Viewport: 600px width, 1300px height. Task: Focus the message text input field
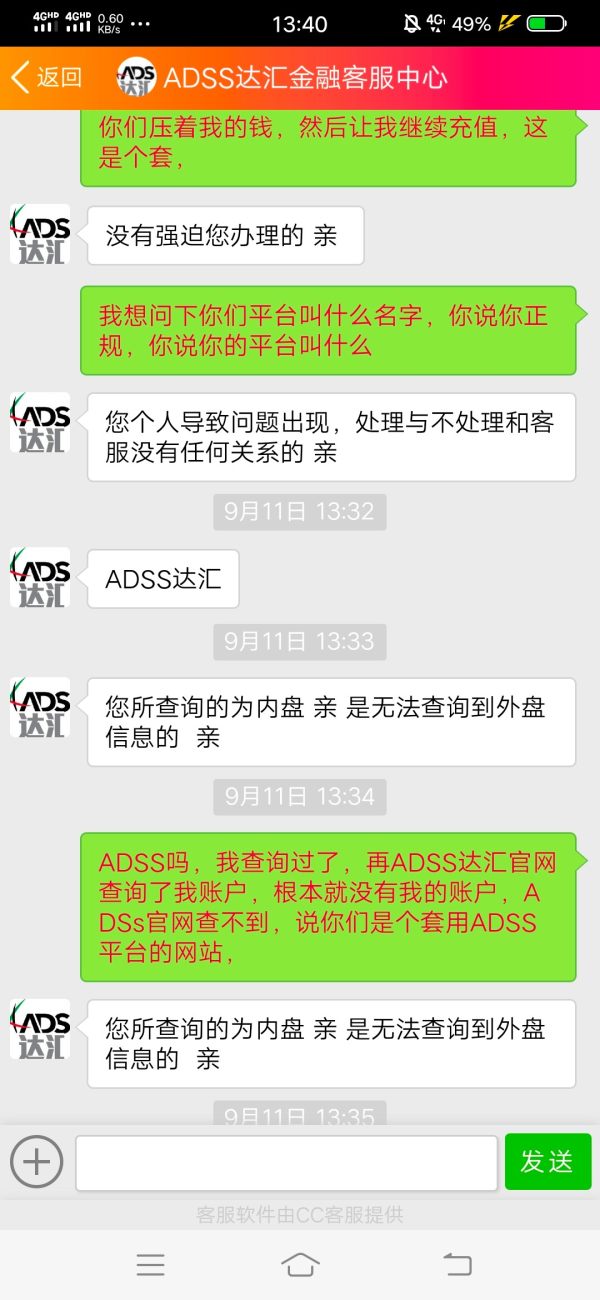[286, 1163]
